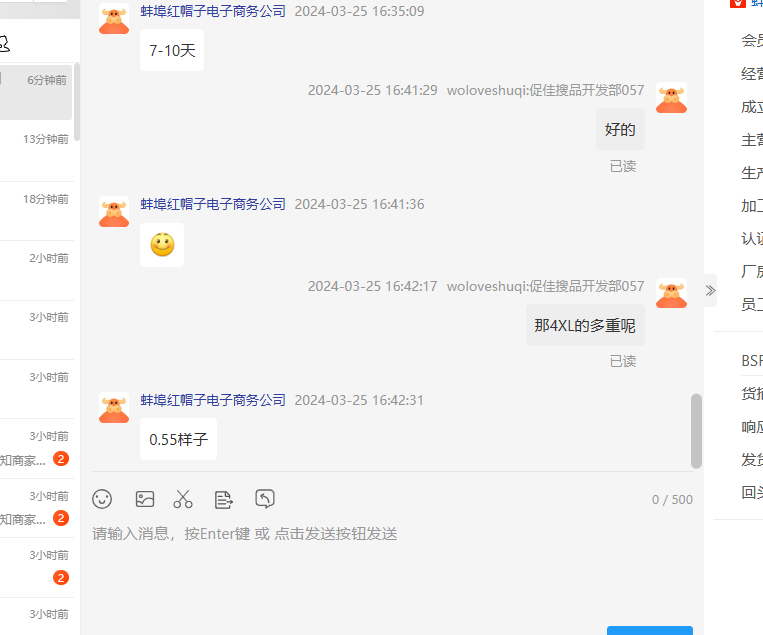Open the conversation from 13分钟前
This screenshot has height=635, width=763.
coord(36,150)
